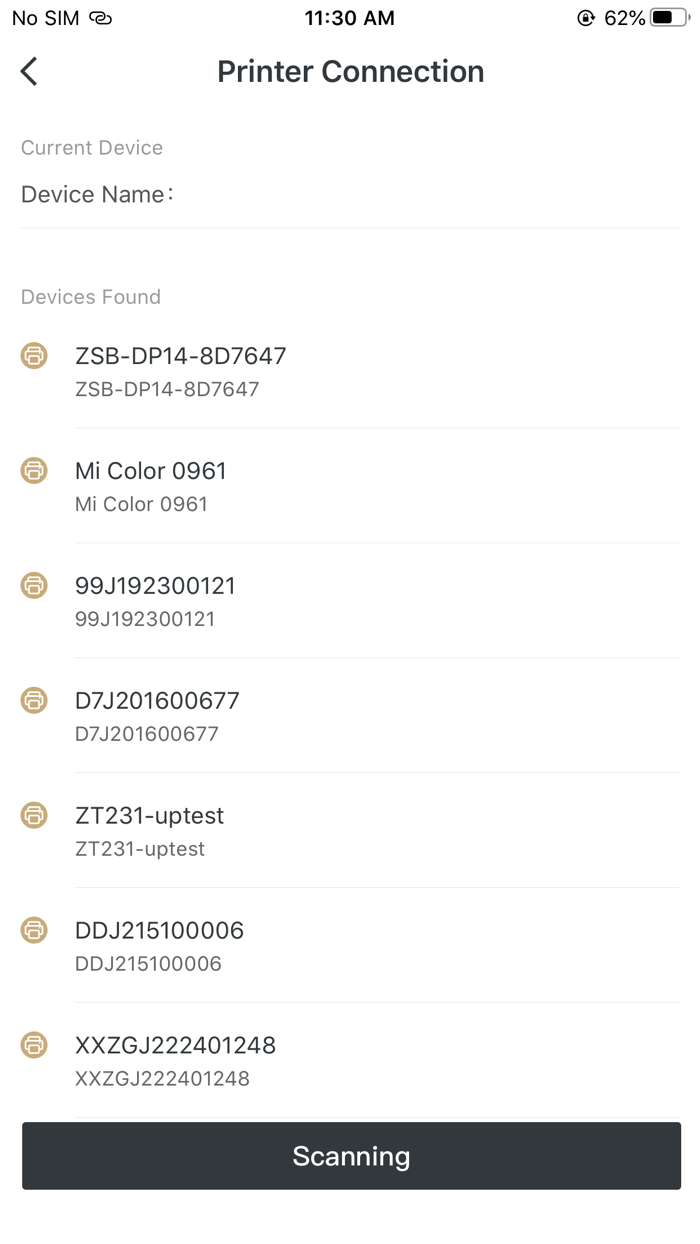Go back from Printer Connection
The image size is (700, 1244).
[x=29, y=71]
